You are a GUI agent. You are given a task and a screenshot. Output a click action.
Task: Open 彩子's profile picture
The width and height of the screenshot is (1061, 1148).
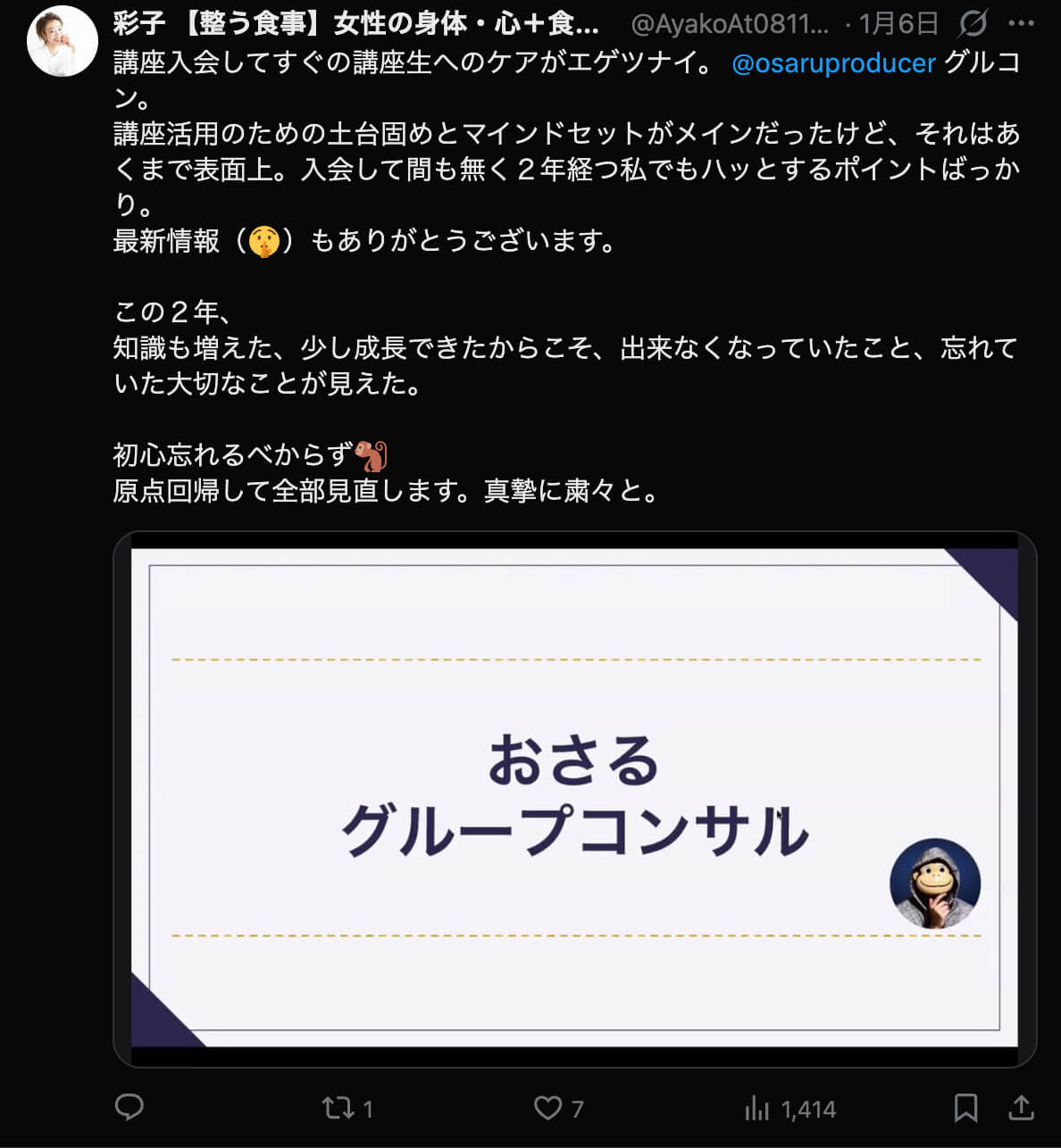click(62, 40)
